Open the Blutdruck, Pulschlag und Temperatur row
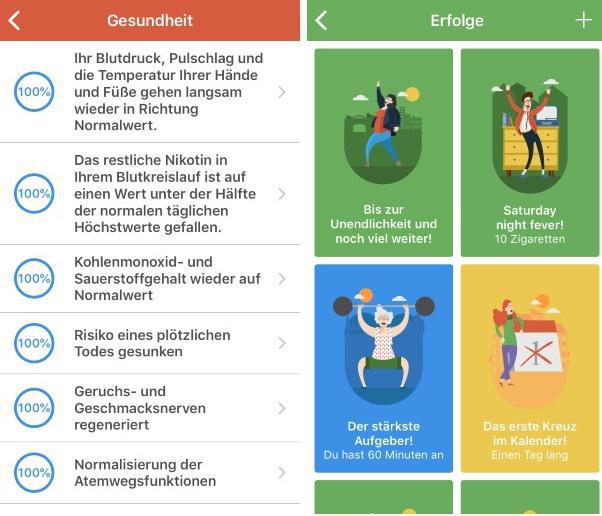Image resolution: width=602 pixels, height=516 pixels. coord(150,92)
